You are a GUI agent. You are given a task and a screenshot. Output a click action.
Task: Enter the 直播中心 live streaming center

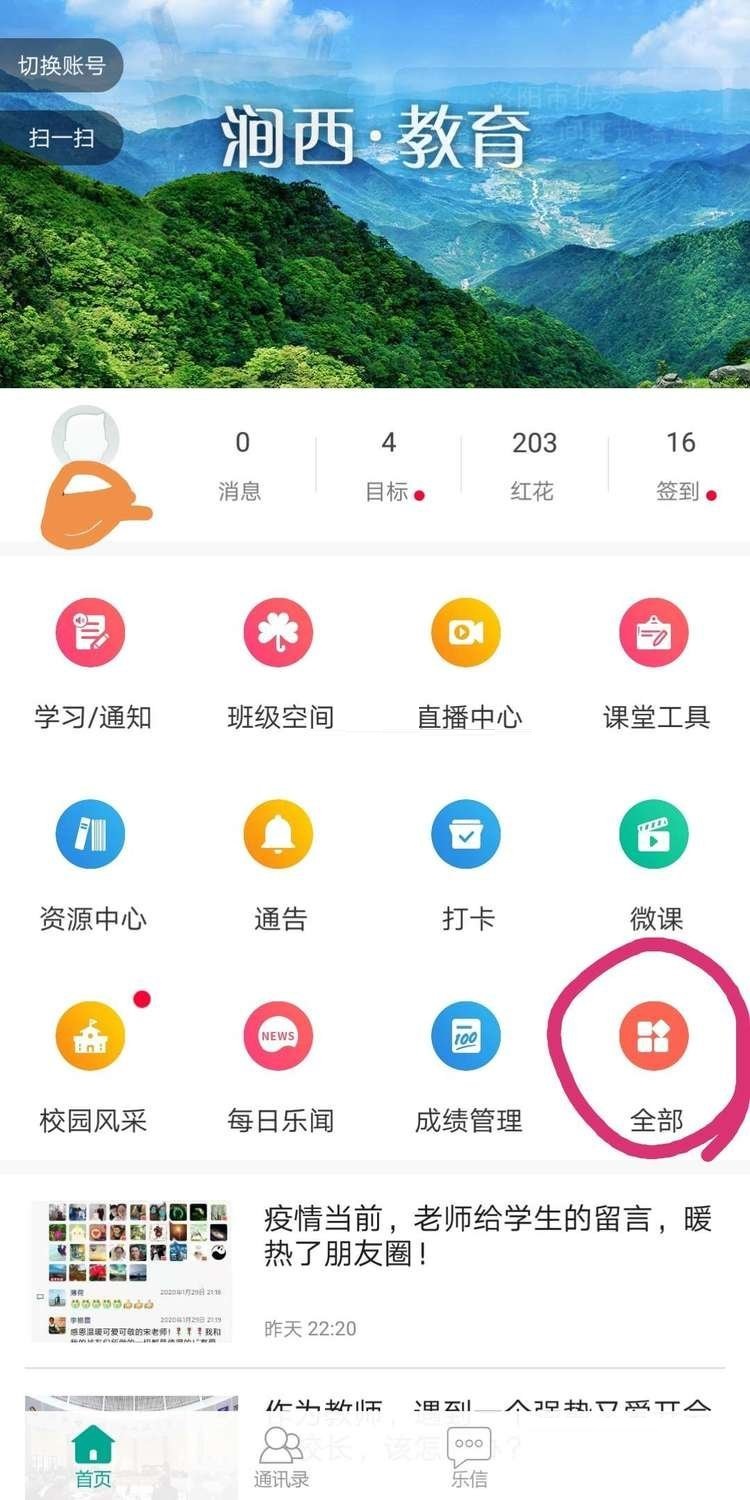[465, 632]
